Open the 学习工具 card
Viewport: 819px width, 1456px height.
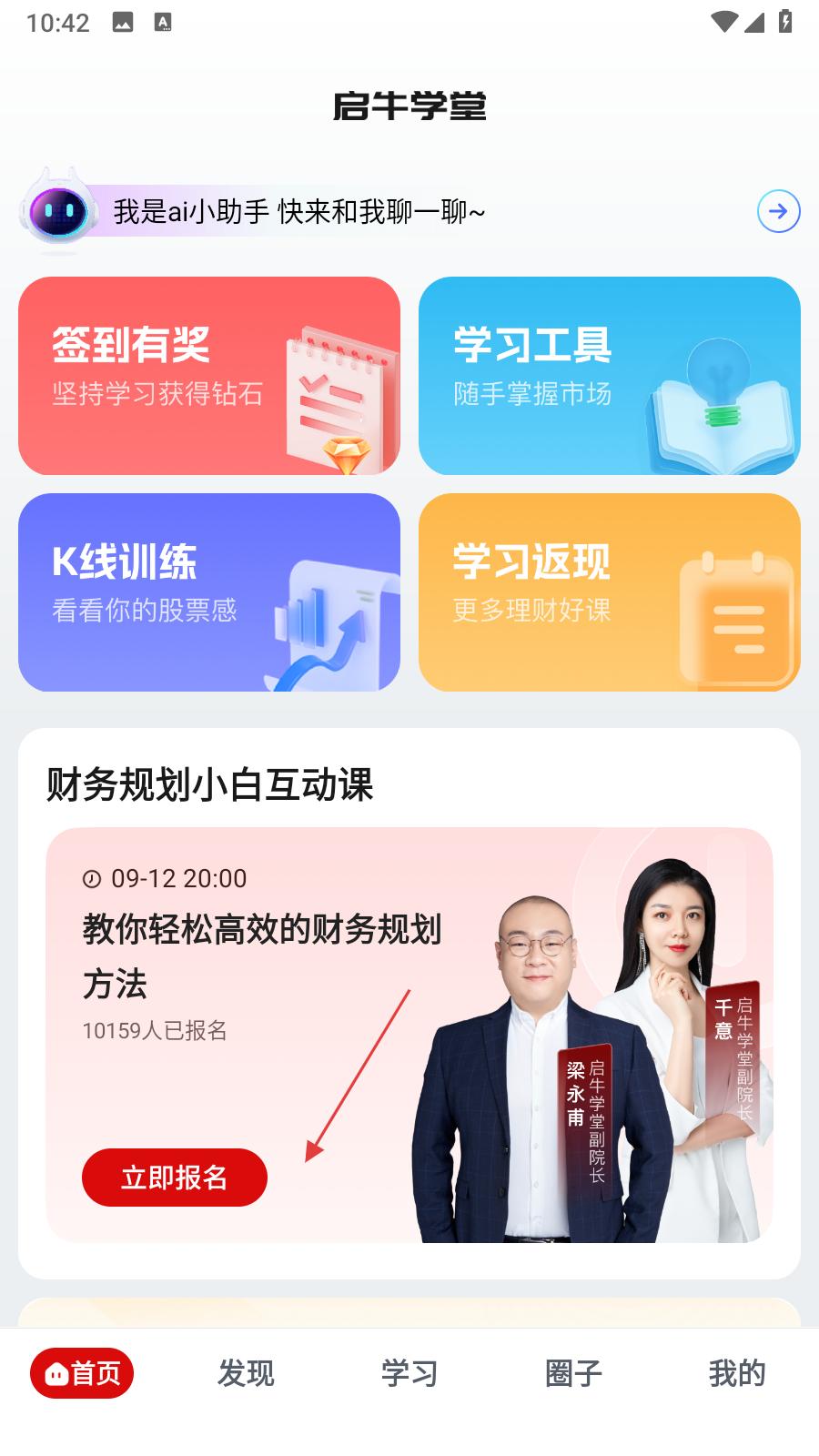(610, 376)
